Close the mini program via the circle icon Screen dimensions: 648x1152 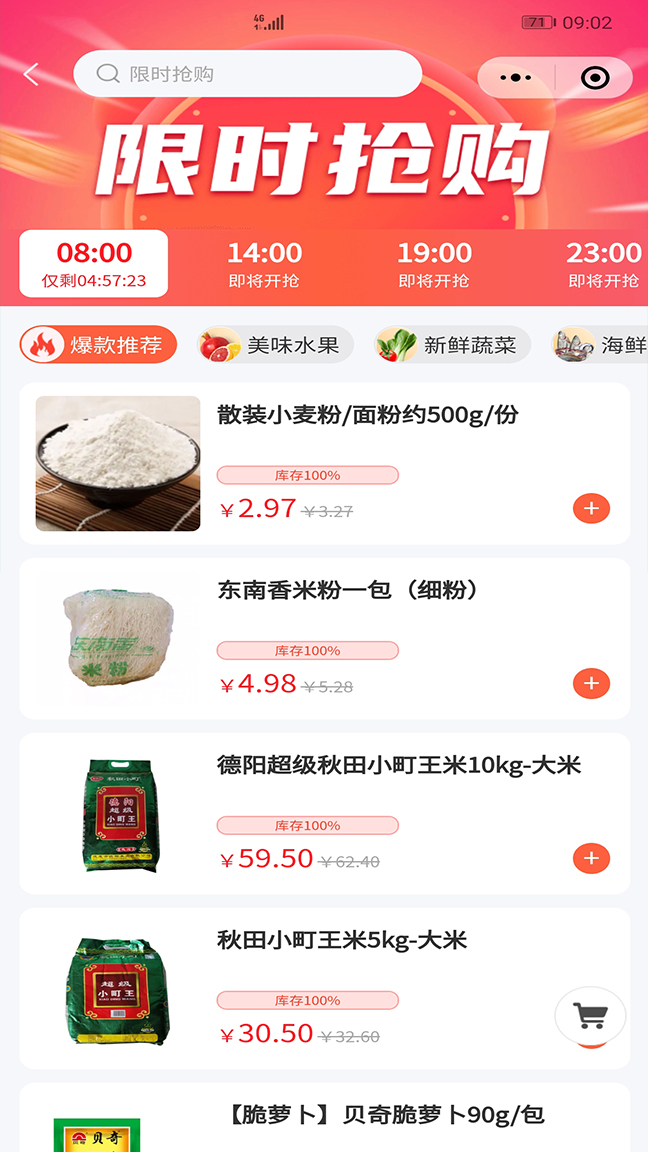point(595,78)
